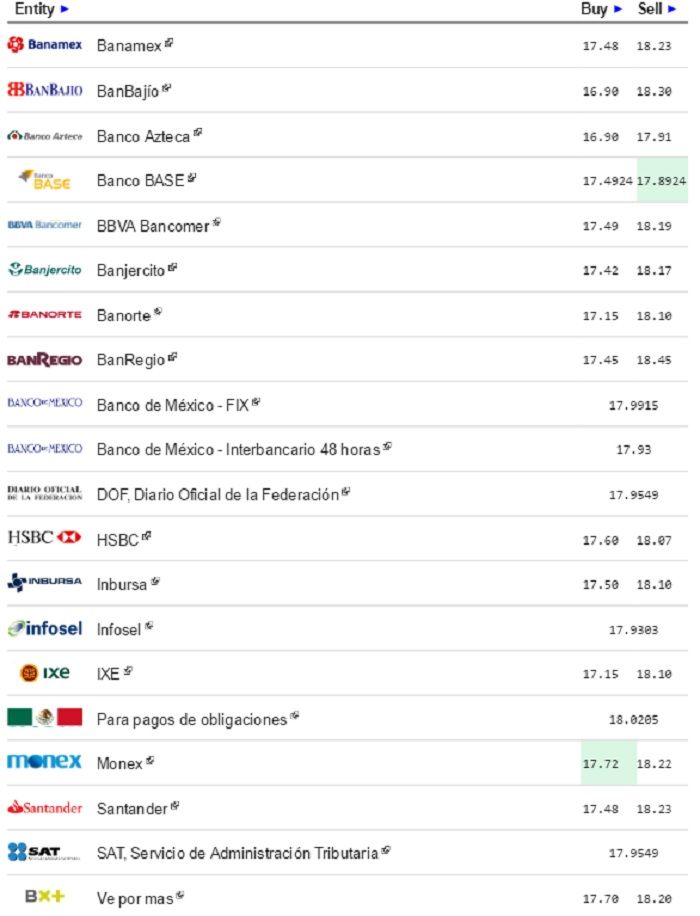
Task: Open the Inbursa link
Action: click(121, 584)
